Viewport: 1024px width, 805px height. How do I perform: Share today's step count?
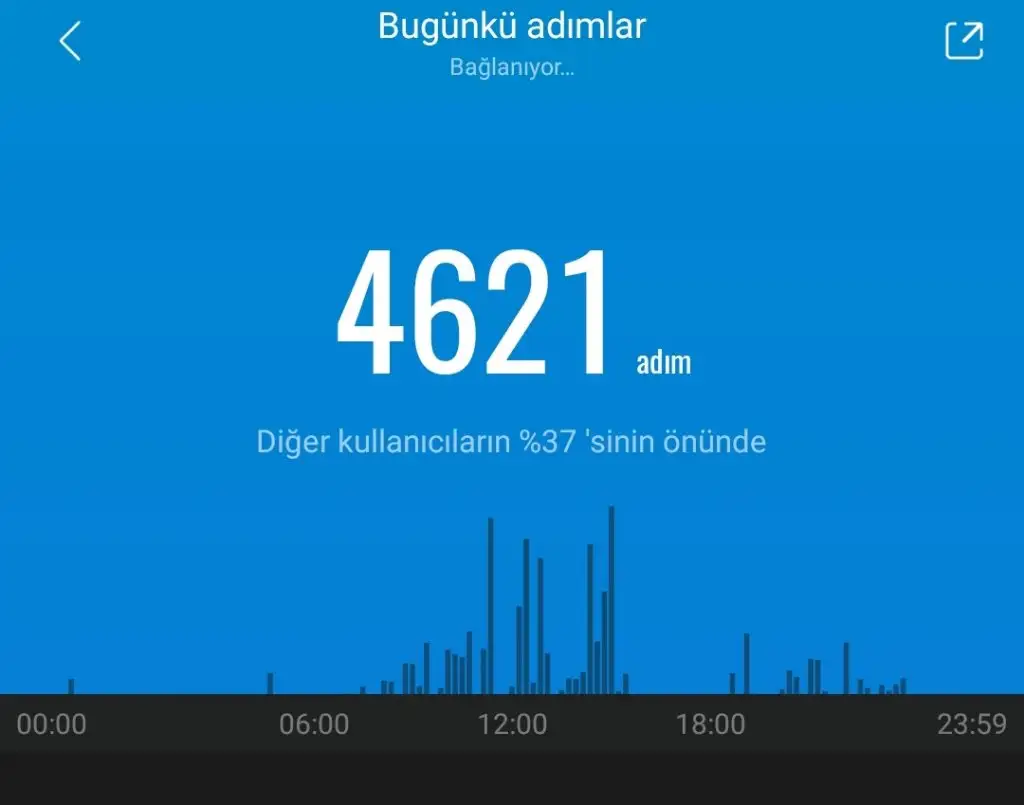click(x=964, y=41)
